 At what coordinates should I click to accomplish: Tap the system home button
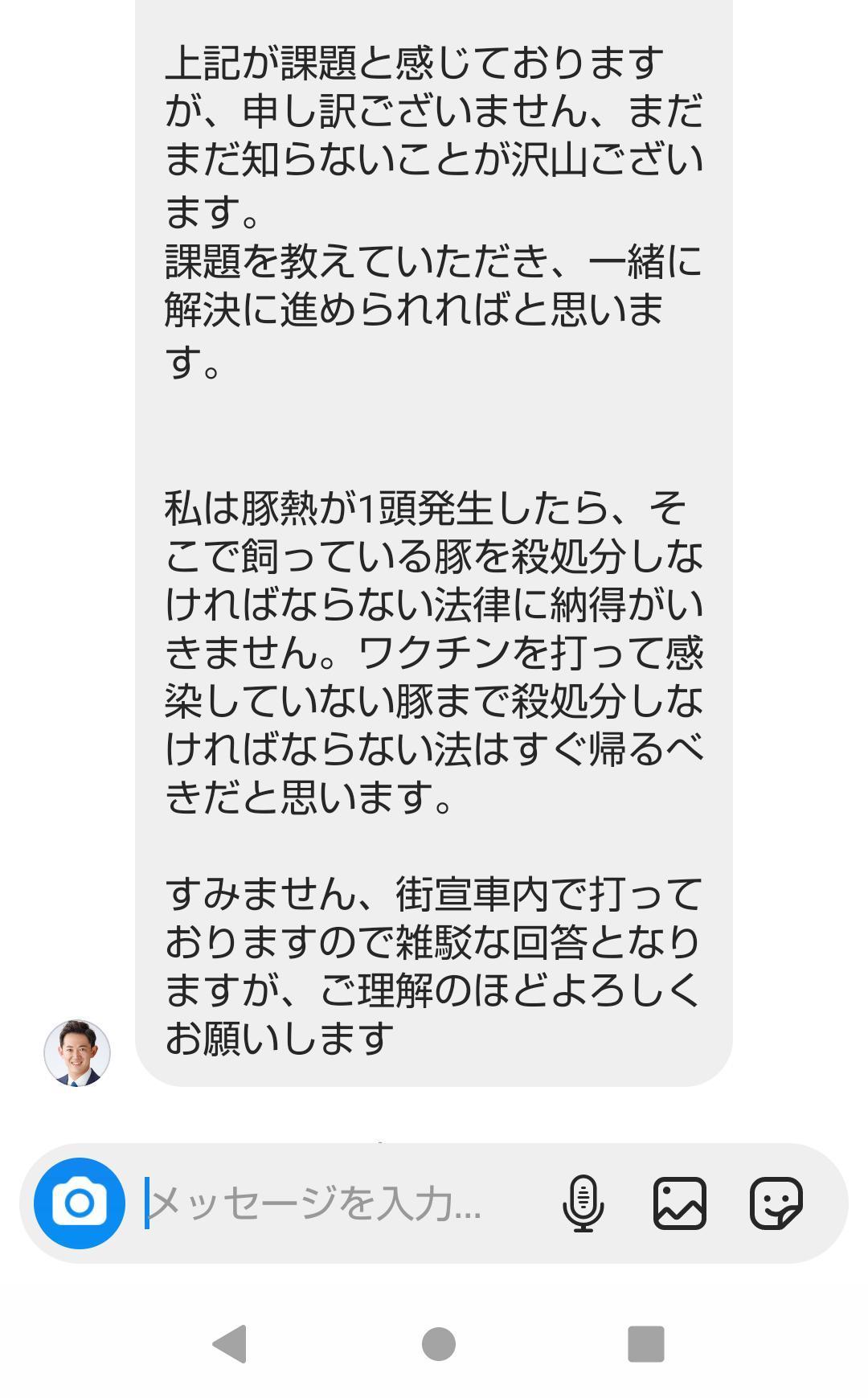tap(439, 1343)
